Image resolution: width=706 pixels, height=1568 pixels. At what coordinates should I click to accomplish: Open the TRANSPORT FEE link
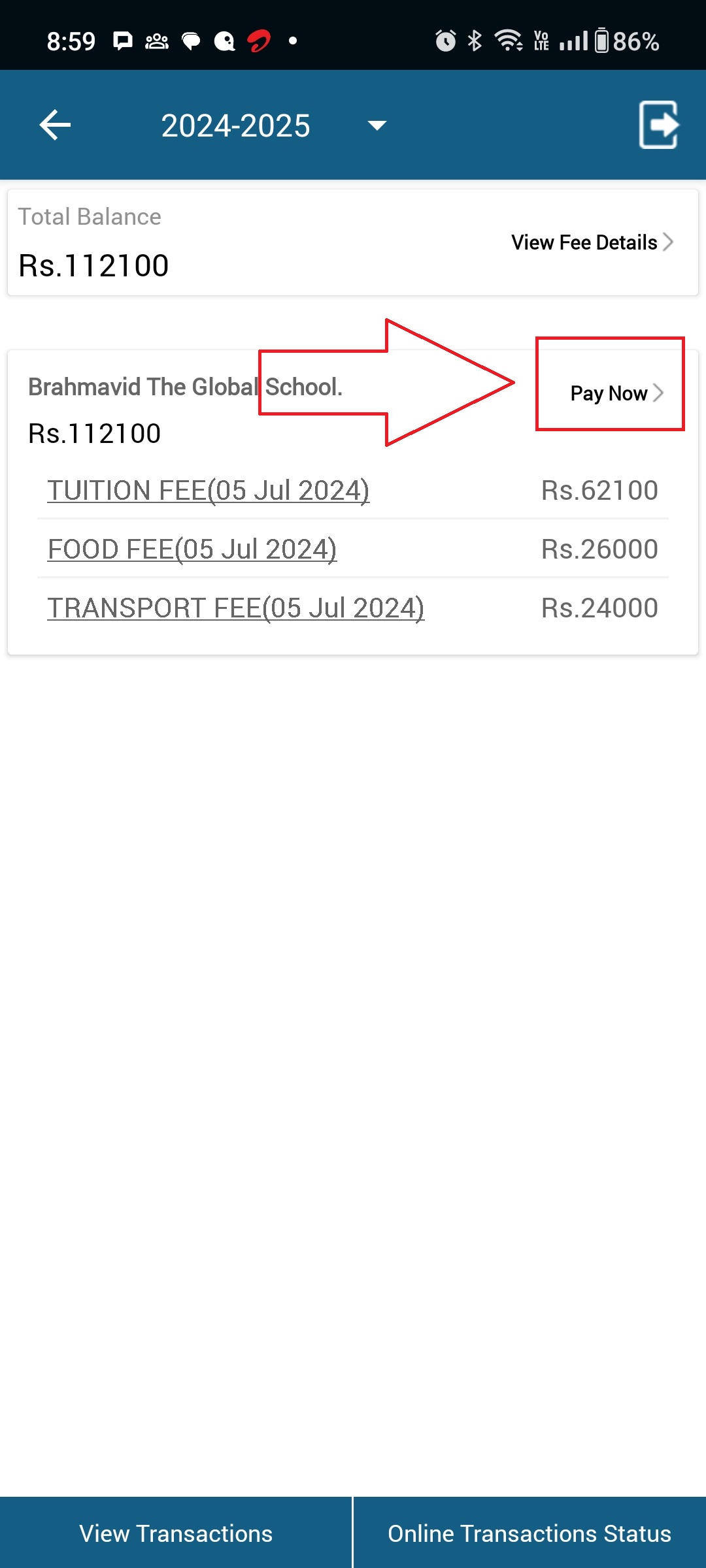[x=235, y=608]
